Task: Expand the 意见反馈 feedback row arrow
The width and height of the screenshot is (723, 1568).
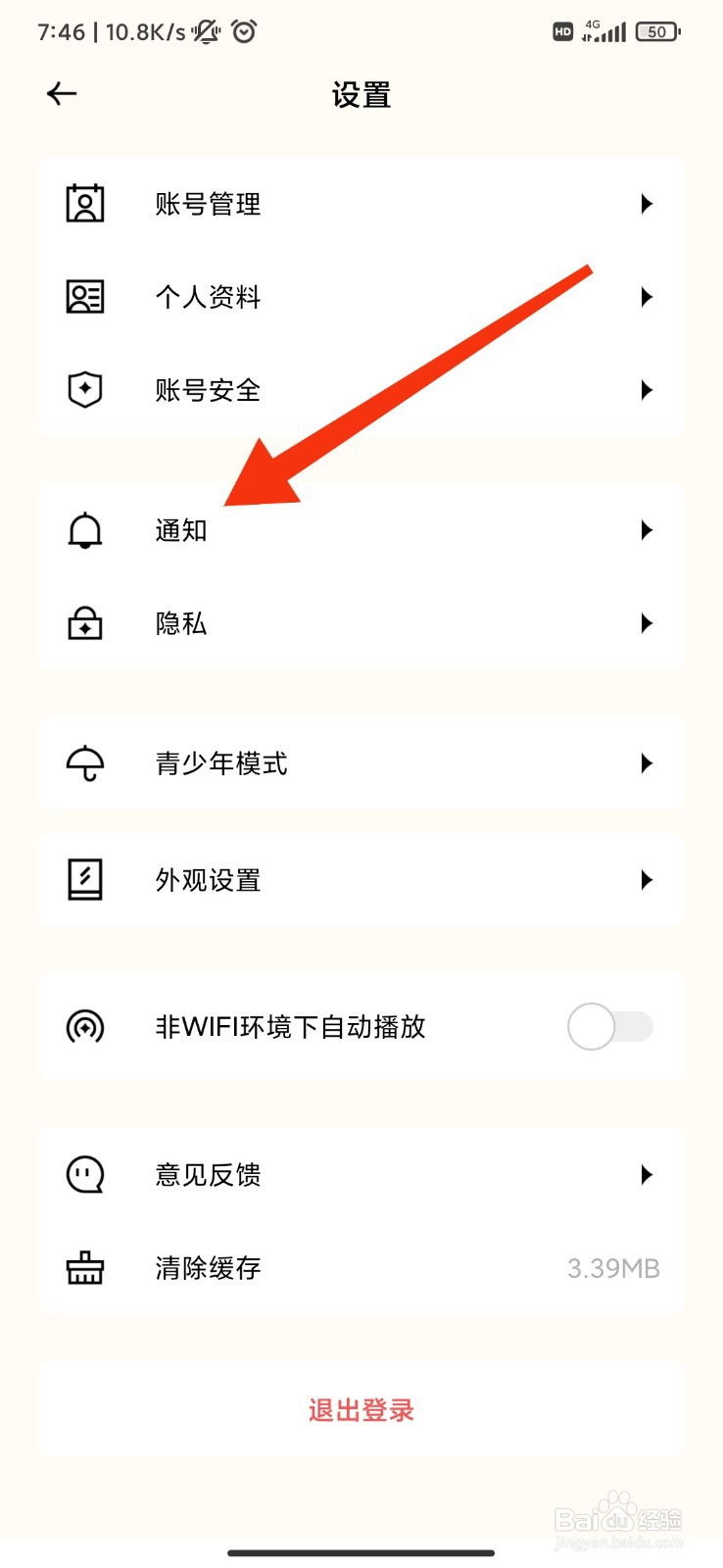Action: point(646,1174)
